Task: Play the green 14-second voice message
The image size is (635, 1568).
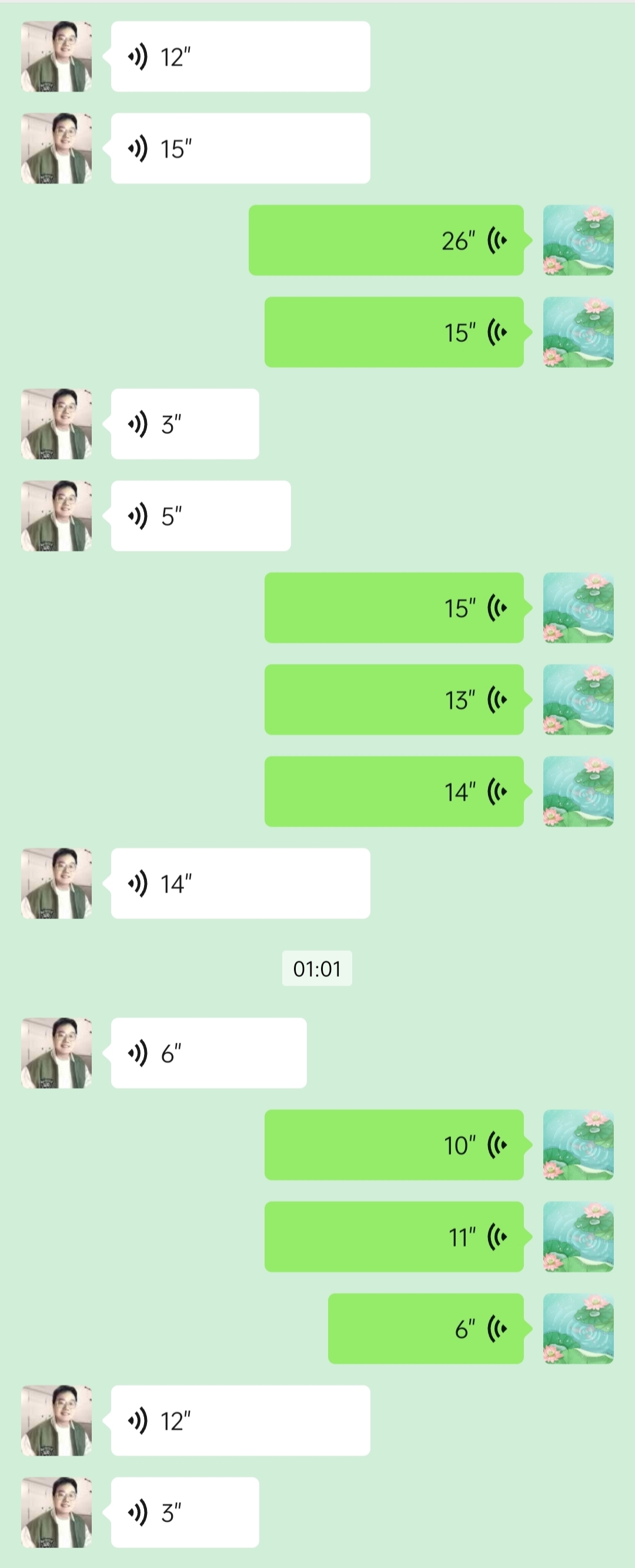Action: 393,792
